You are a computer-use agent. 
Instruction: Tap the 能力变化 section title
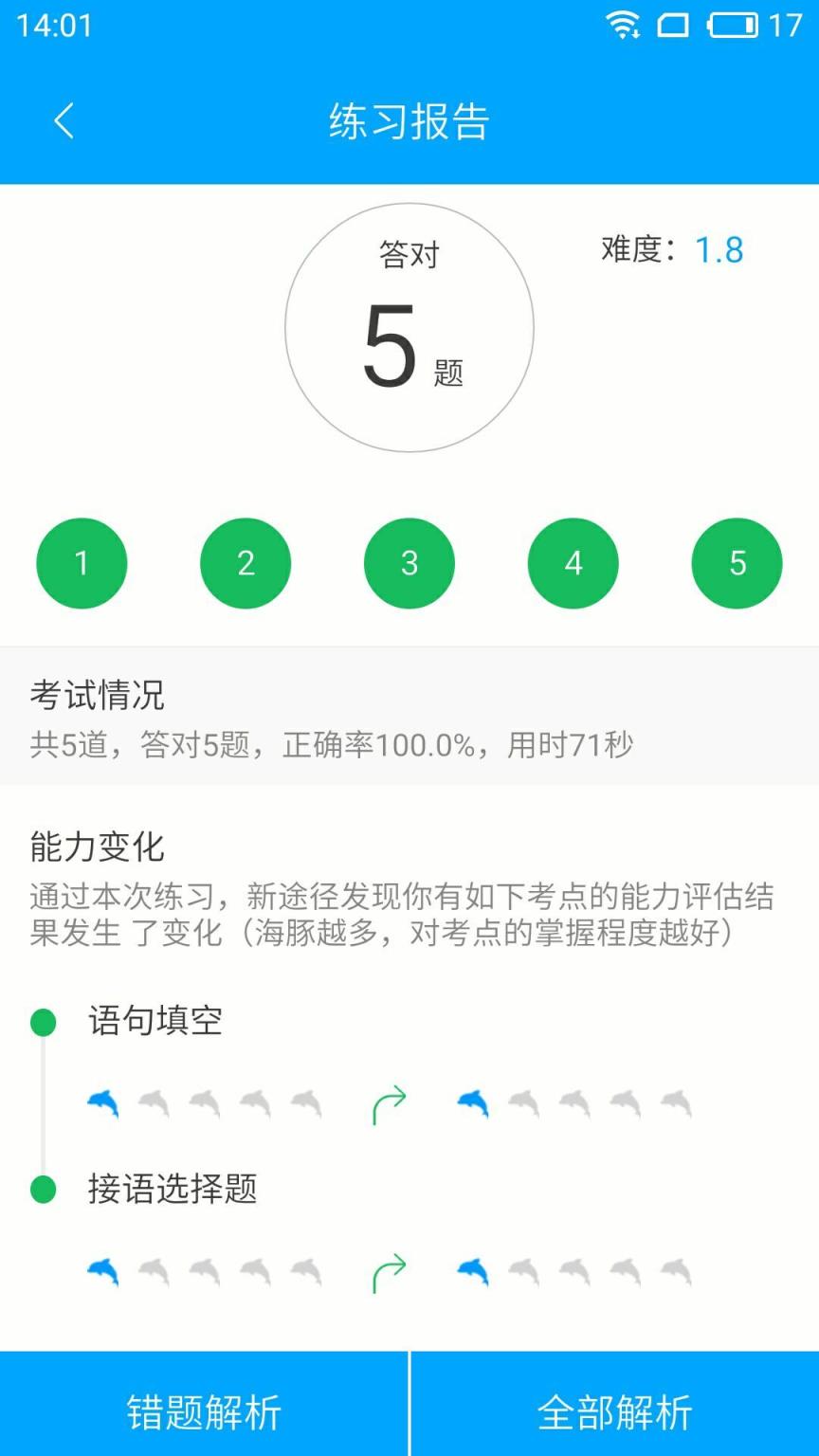coord(95,848)
